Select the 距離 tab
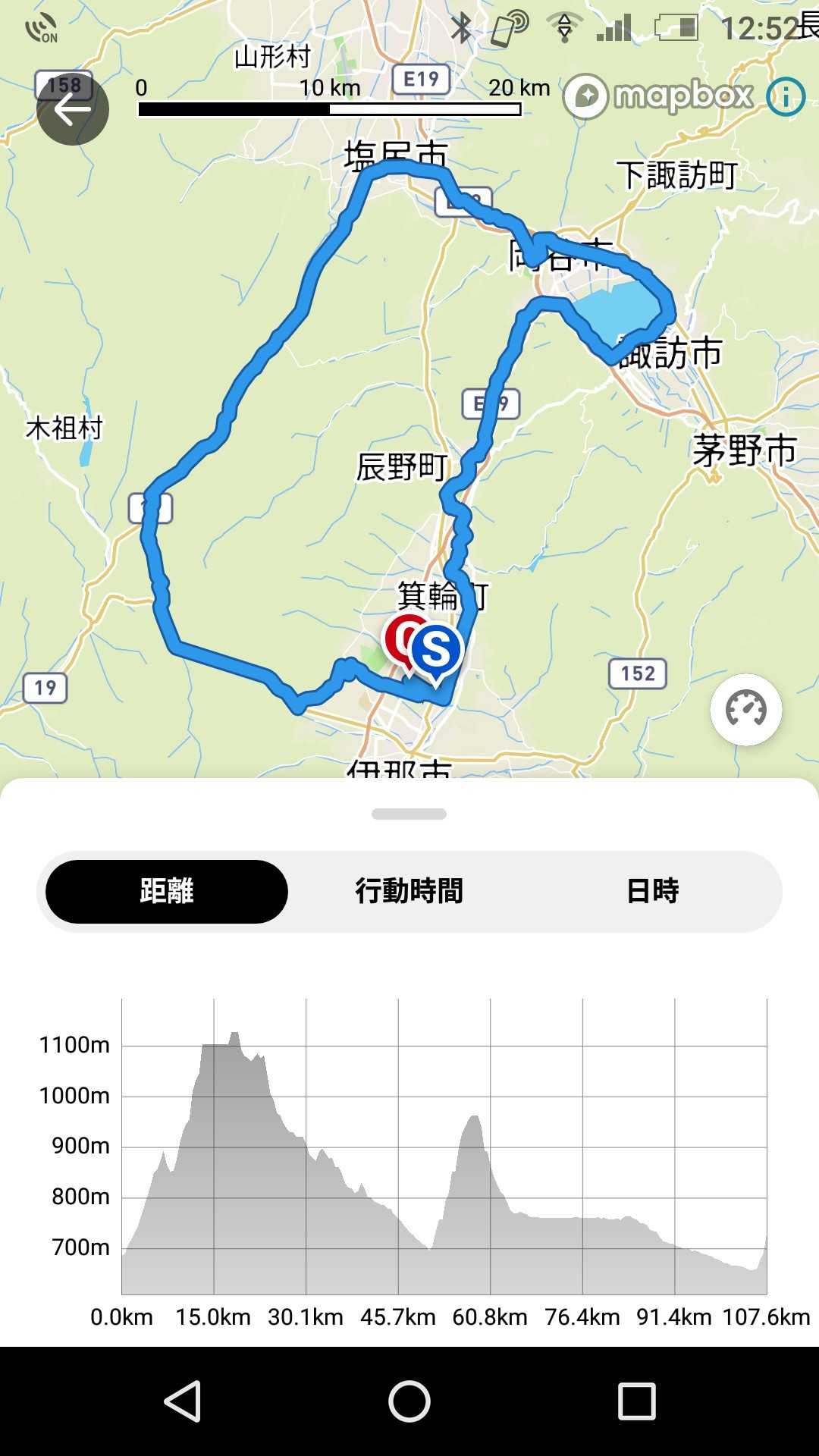Image resolution: width=819 pixels, height=1456 pixels. (167, 891)
